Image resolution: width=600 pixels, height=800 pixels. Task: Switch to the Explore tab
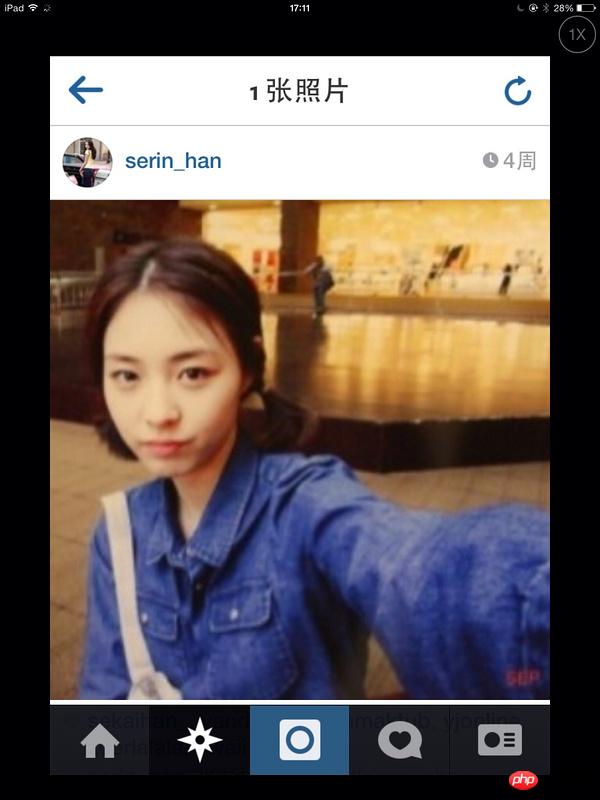tap(199, 741)
